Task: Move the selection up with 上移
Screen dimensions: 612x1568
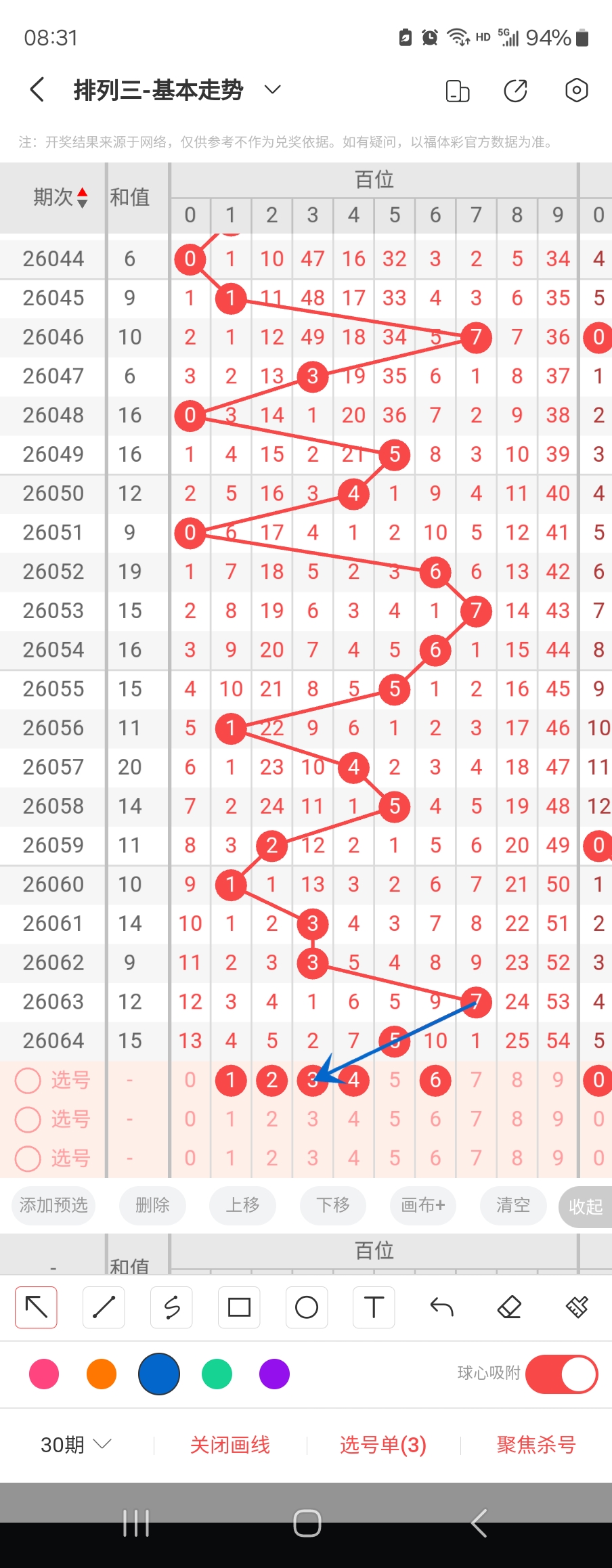Action: pos(242,1205)
